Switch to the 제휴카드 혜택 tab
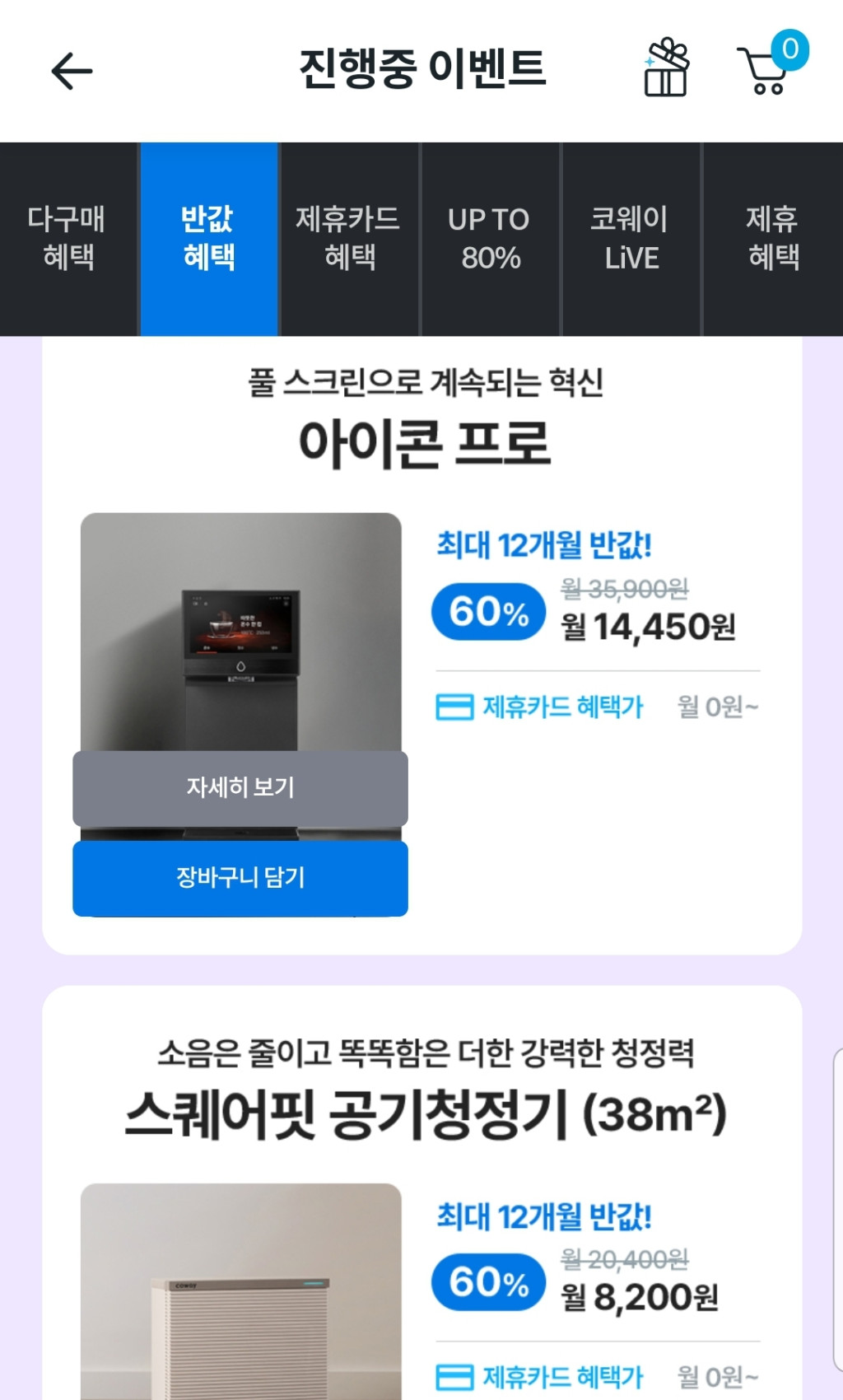This screenshot has height=1400, width=843. 349,239
